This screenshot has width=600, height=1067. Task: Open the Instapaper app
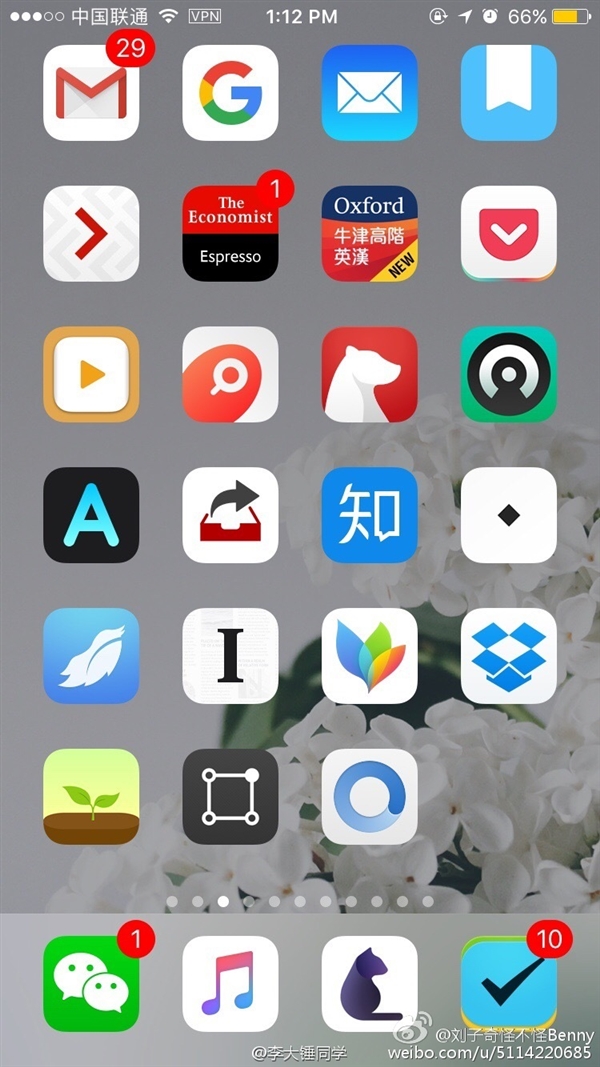(230, 656)
